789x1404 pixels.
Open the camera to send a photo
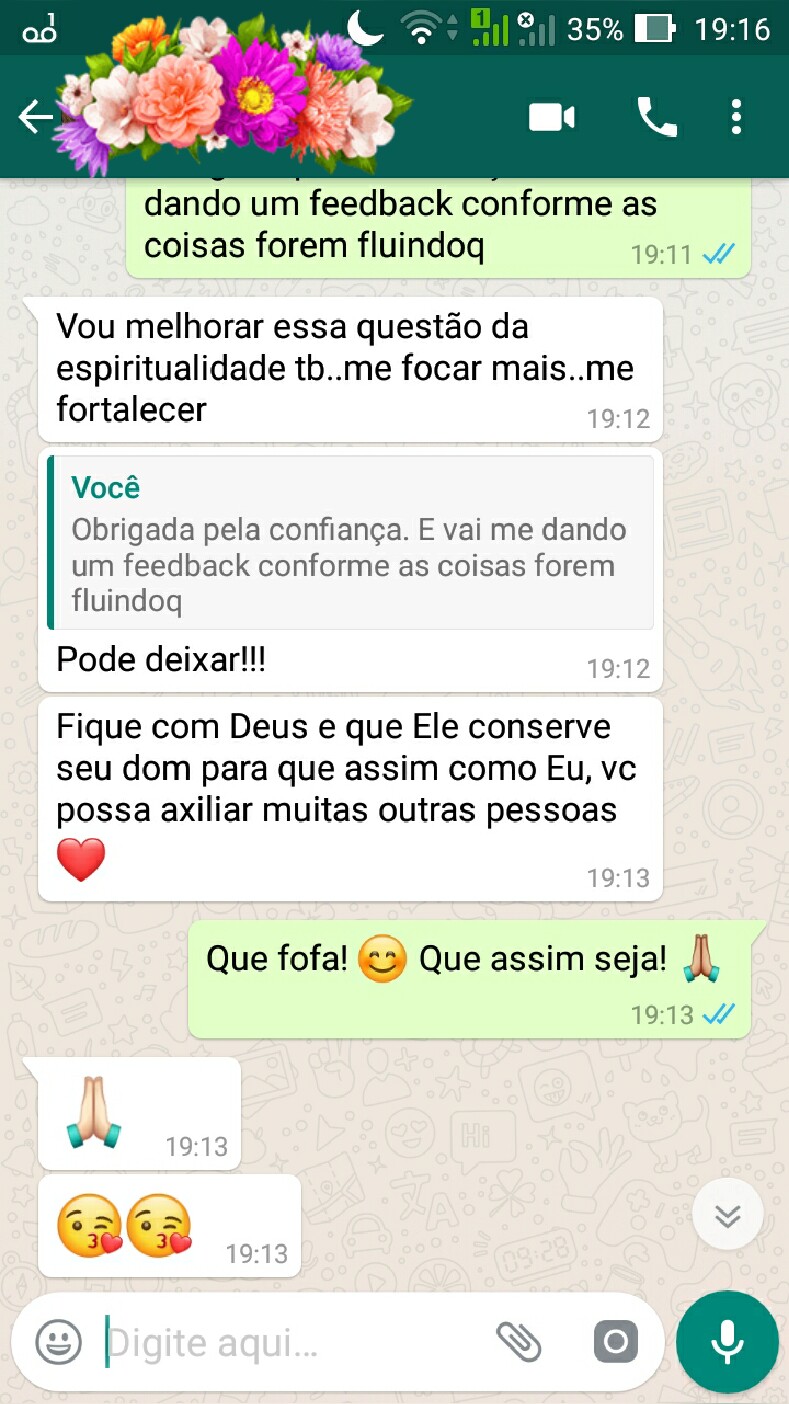[615, 1342]
